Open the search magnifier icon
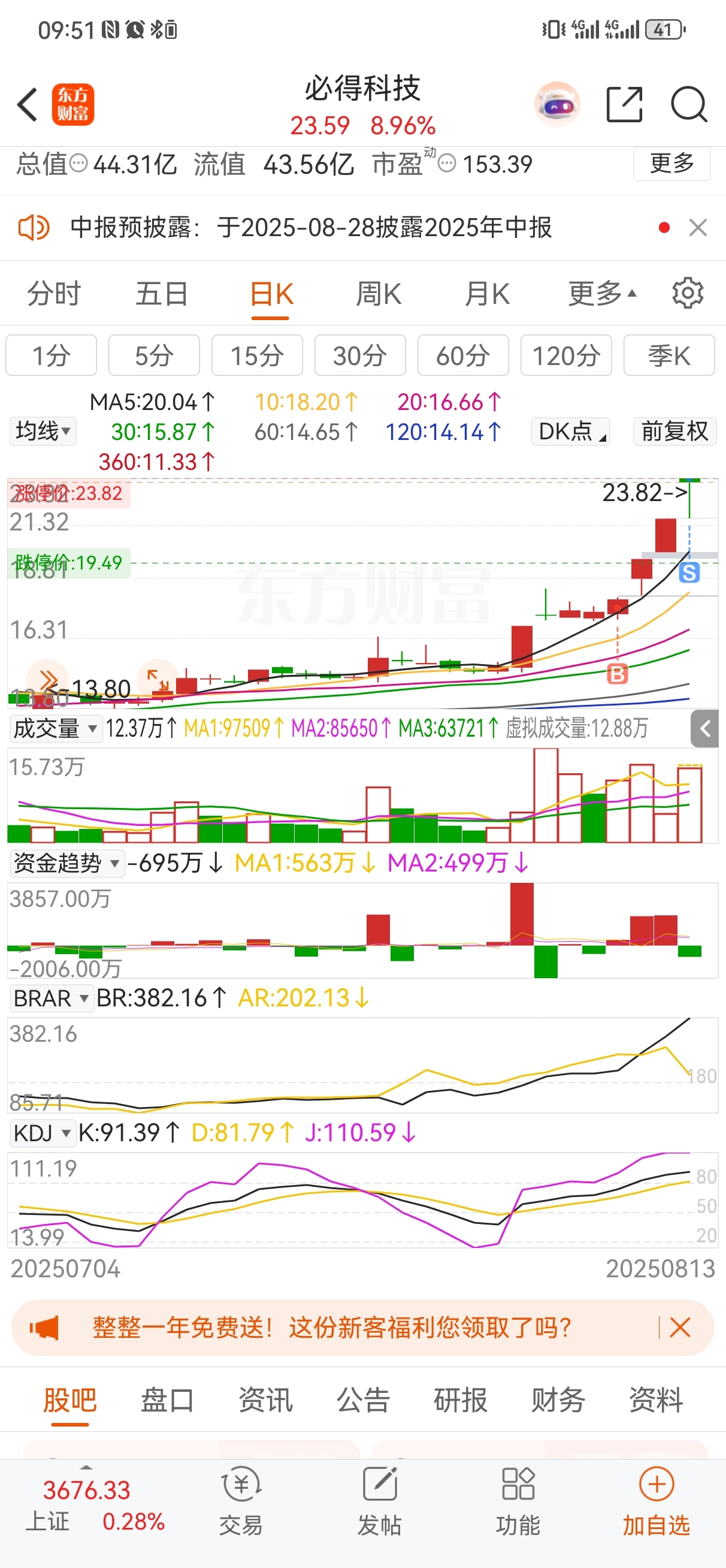Viewport: 726px width, 1568px height. pyautogui.click(x=688, y=105)
